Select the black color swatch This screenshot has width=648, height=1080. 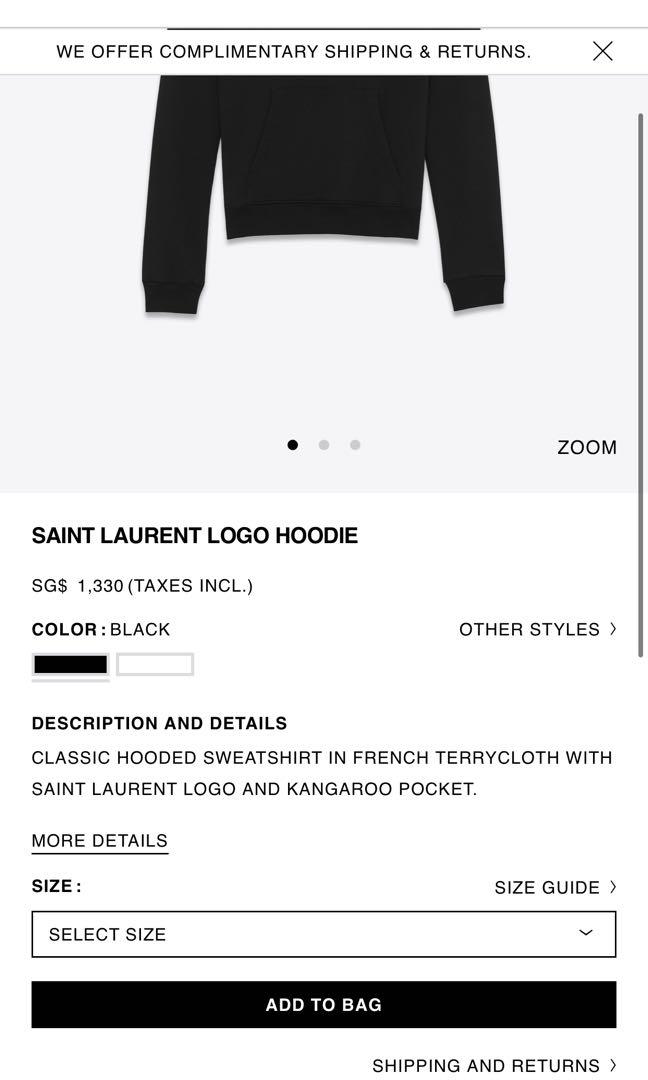(70, 664)
